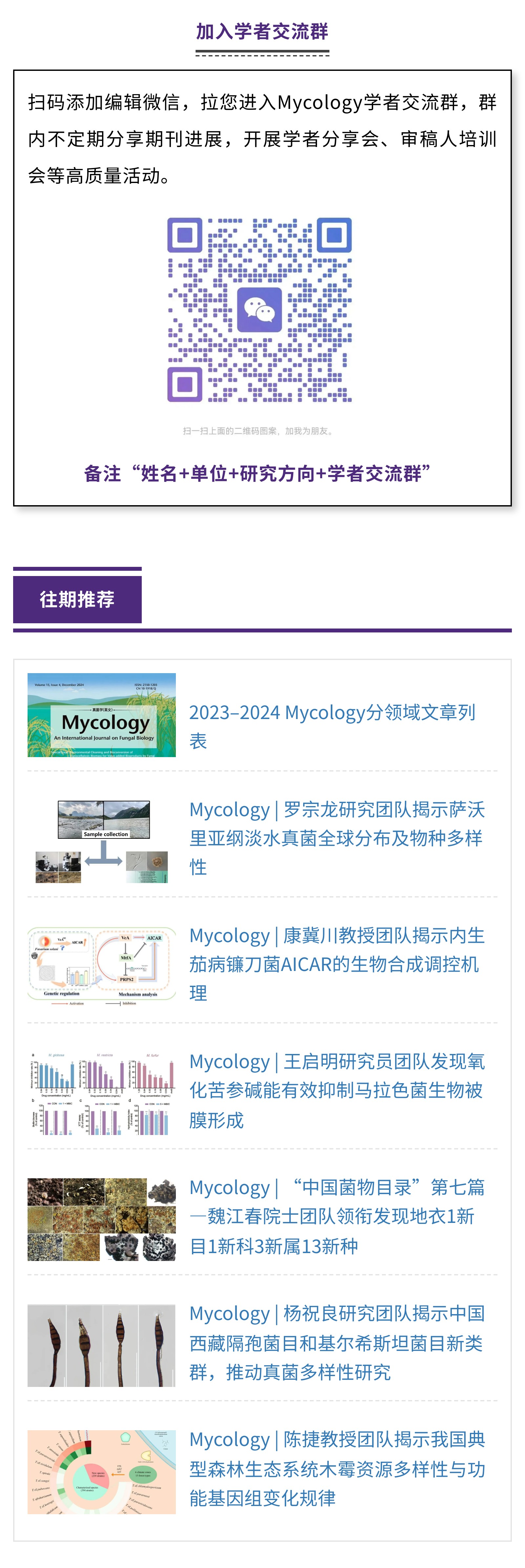Open 魏江春院士团队 lichen new species article

(336, 1216)
